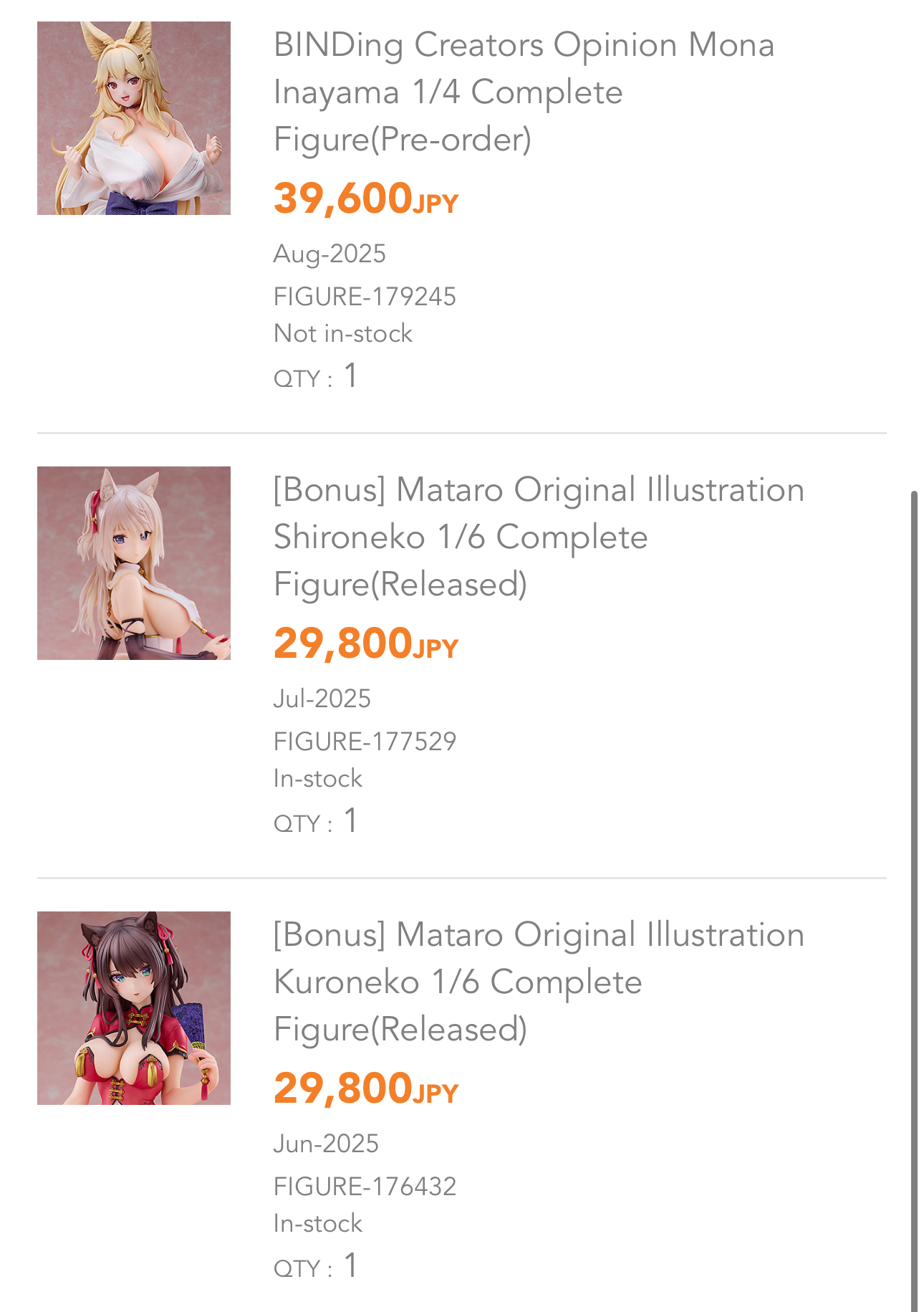View Mataro Original Illustration Kuroneko title link
The height and width of the screenshot is (1312, 924).
click(537, 982)
